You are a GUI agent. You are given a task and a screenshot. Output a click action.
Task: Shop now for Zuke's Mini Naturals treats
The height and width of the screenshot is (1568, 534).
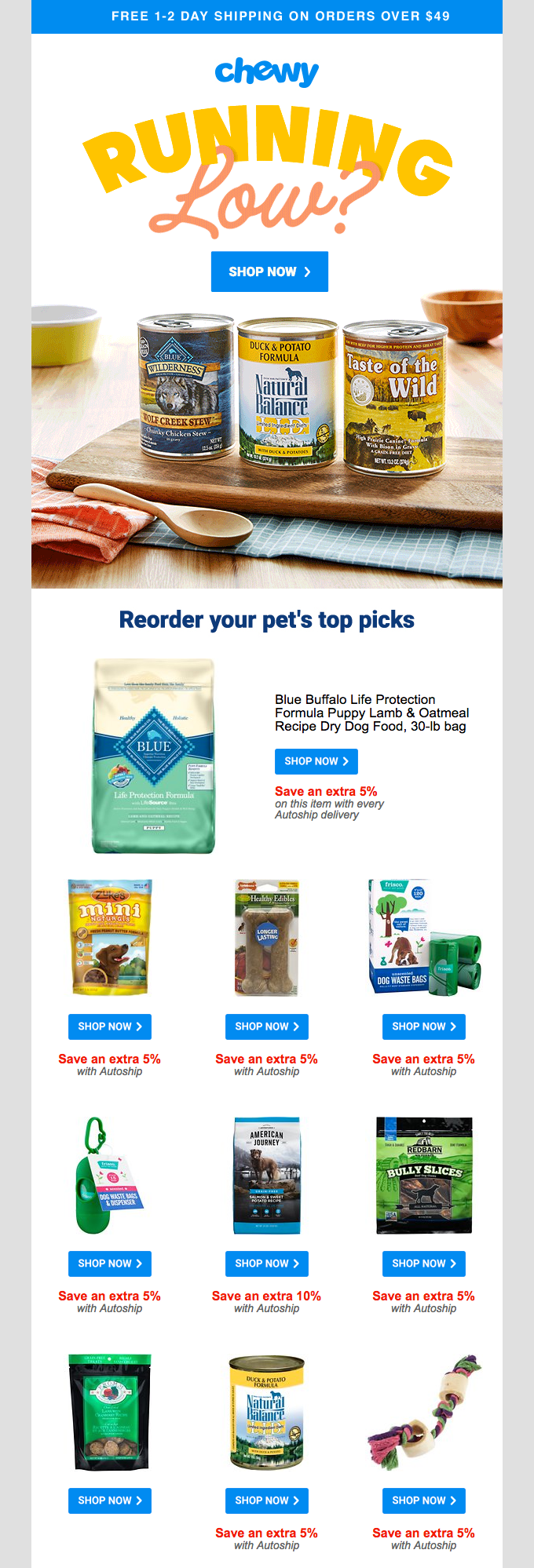point(109,1026)
